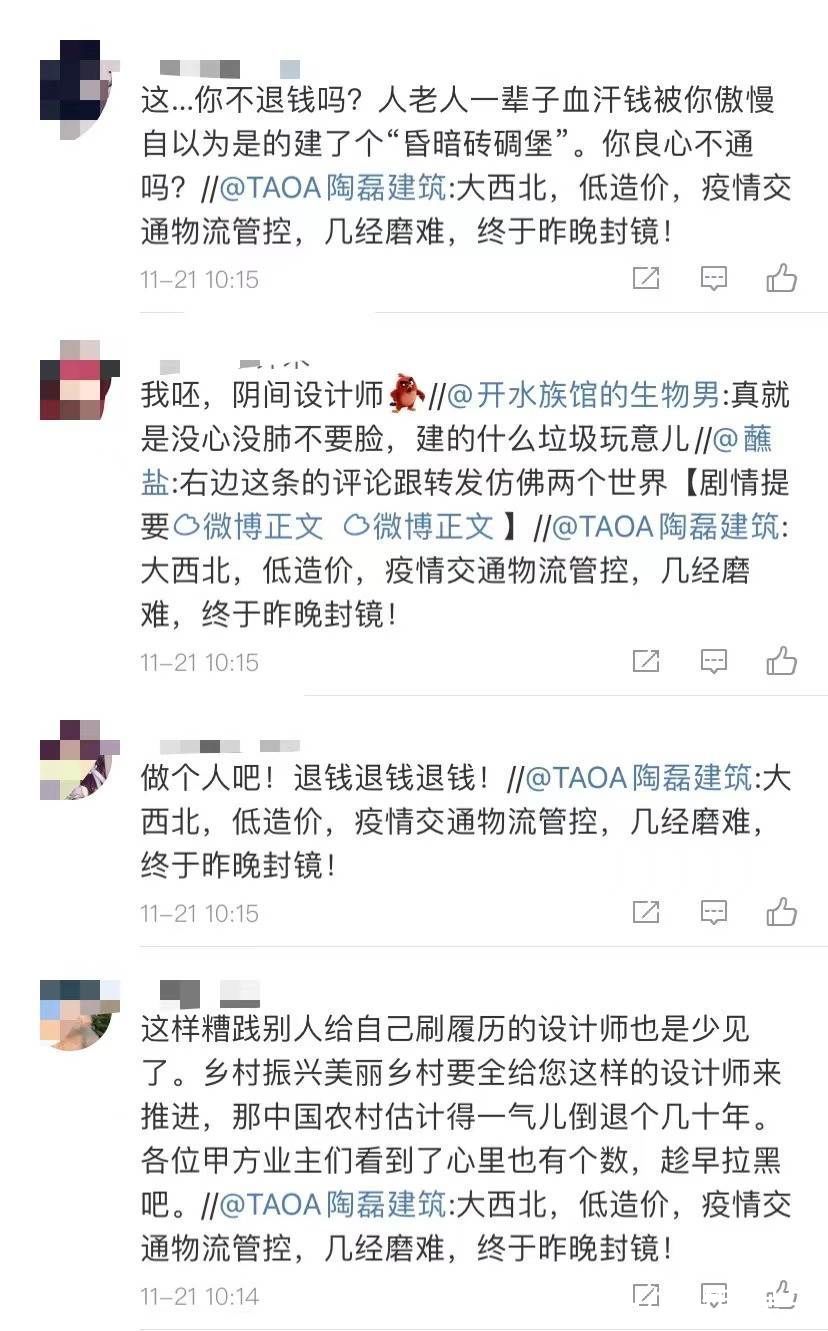Tap the comment icon on the first comment
828x1331 pixels.
[713, 279]
